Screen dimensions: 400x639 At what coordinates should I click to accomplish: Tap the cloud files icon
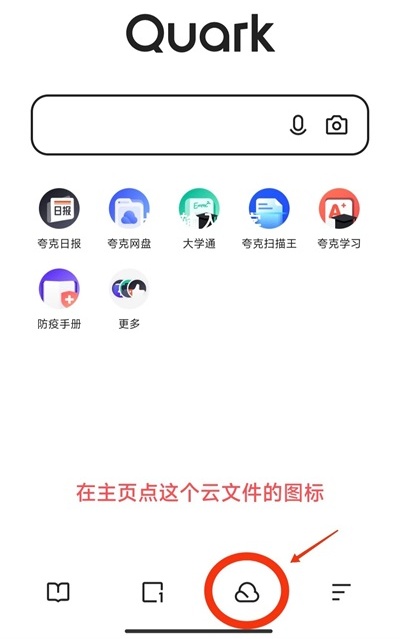247,592
